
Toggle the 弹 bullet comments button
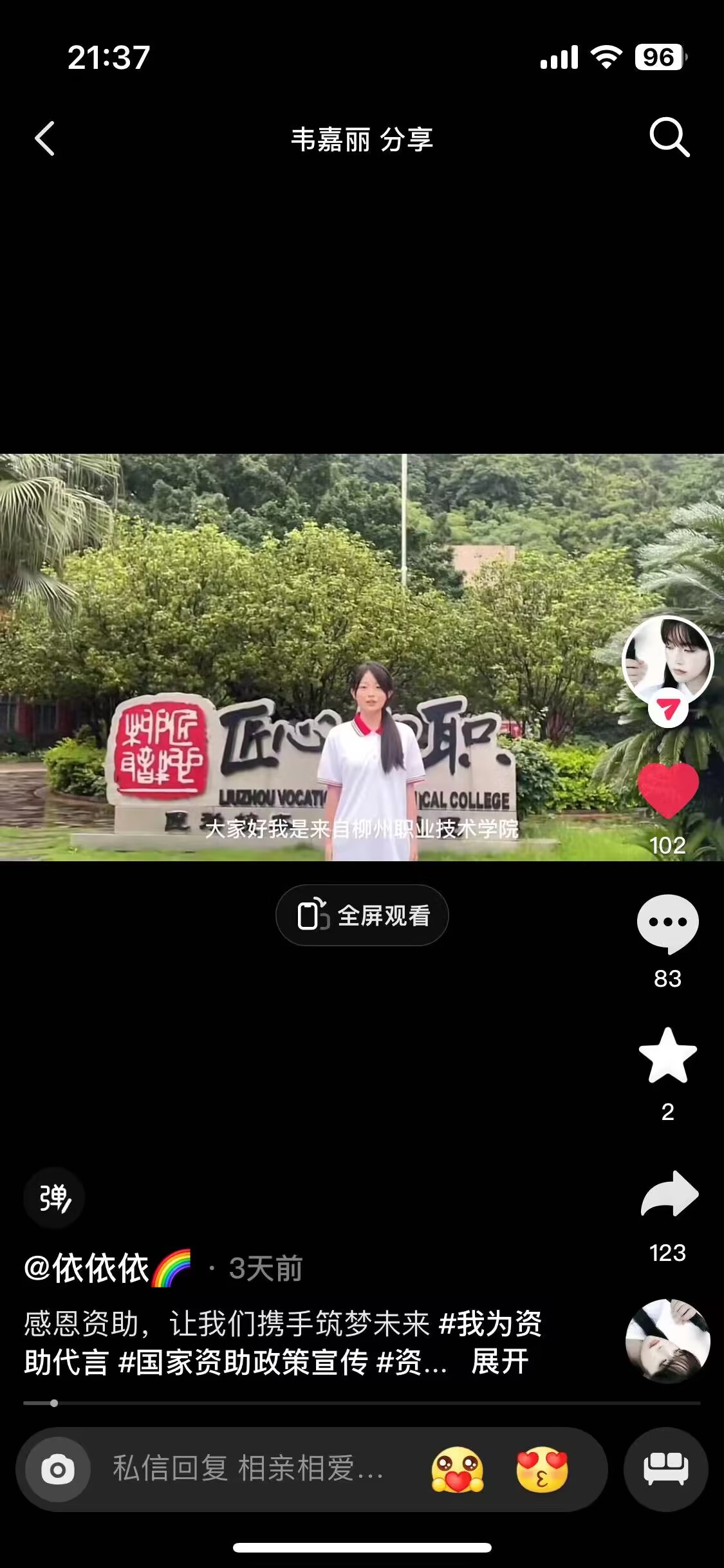(x=54, y=1198)
